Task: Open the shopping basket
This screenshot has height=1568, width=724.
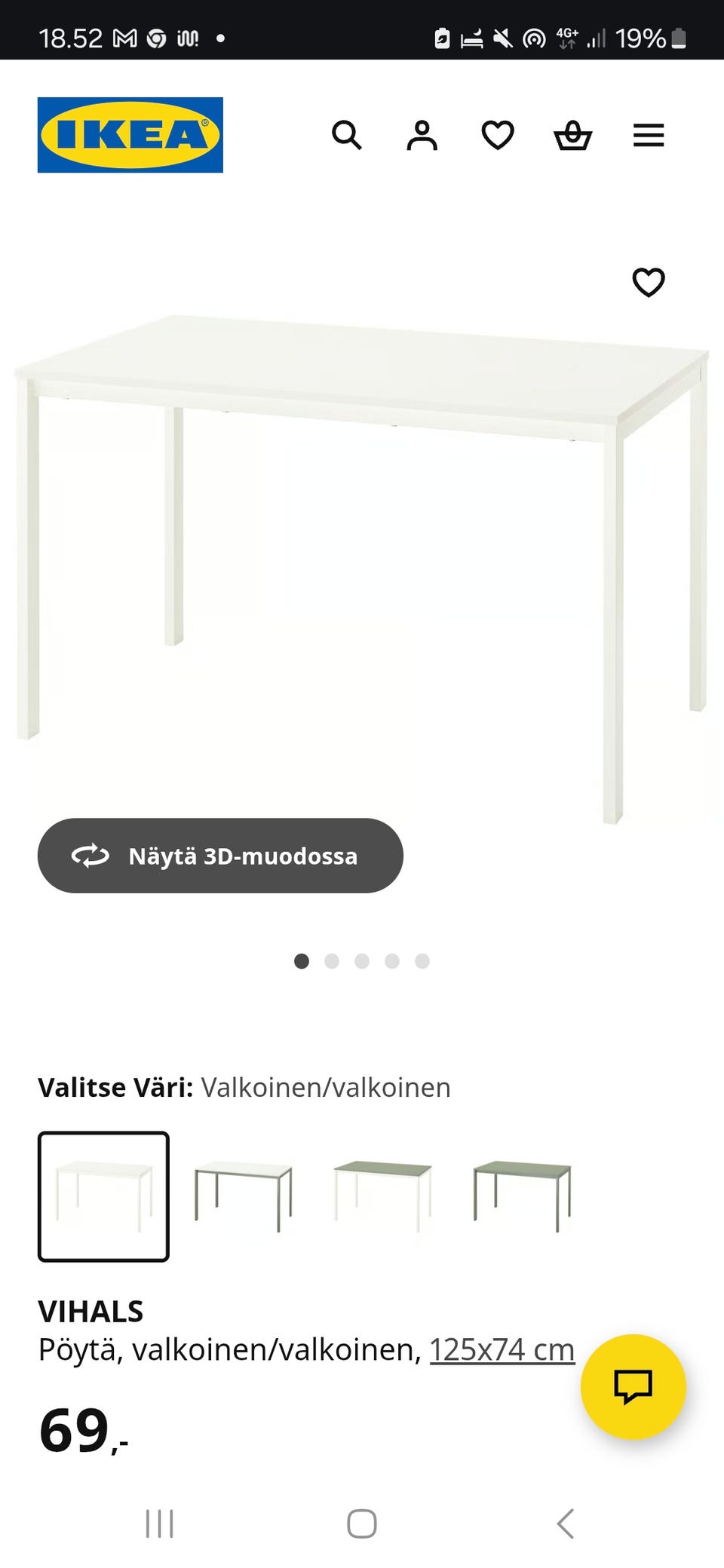Action: tap(573, 136)
